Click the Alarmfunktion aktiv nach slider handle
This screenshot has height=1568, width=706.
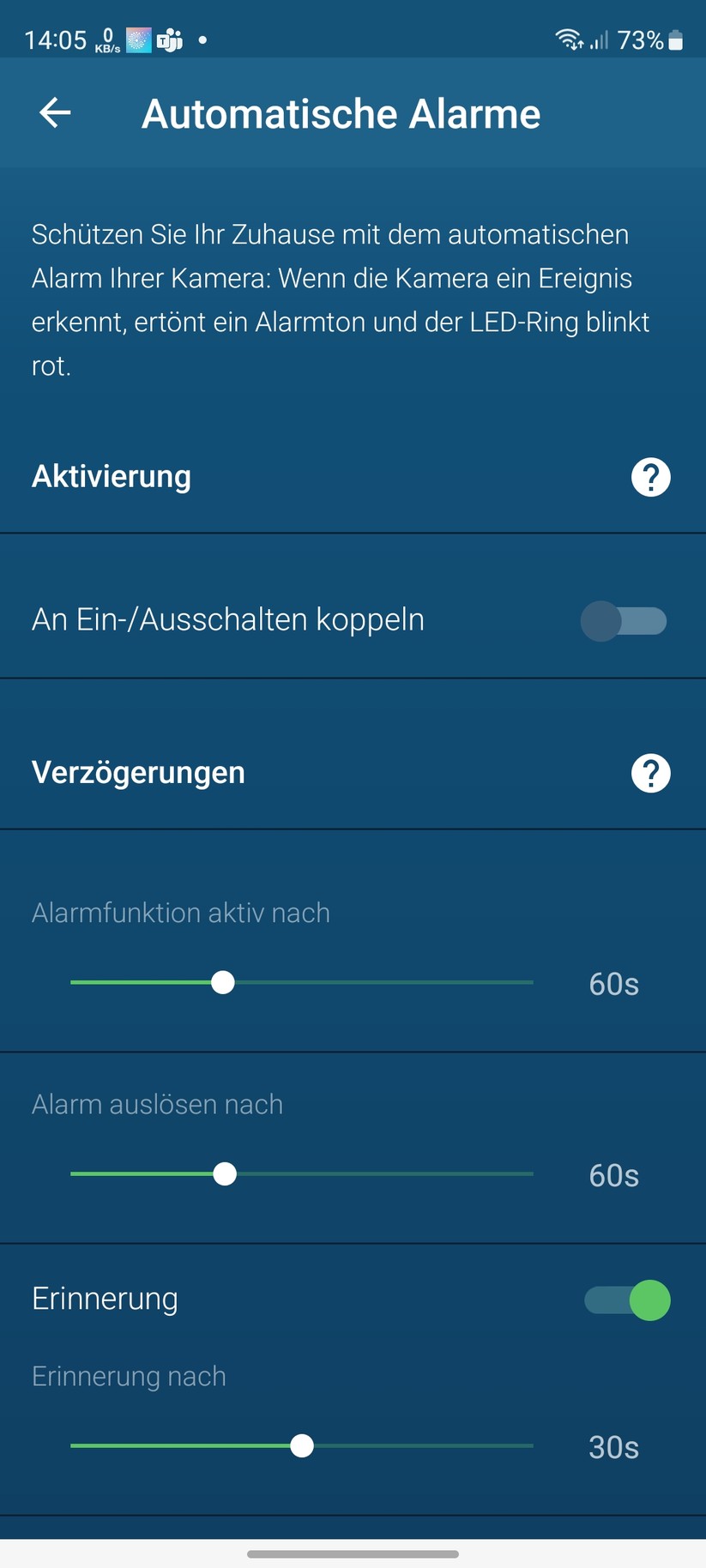pos(223,982)
